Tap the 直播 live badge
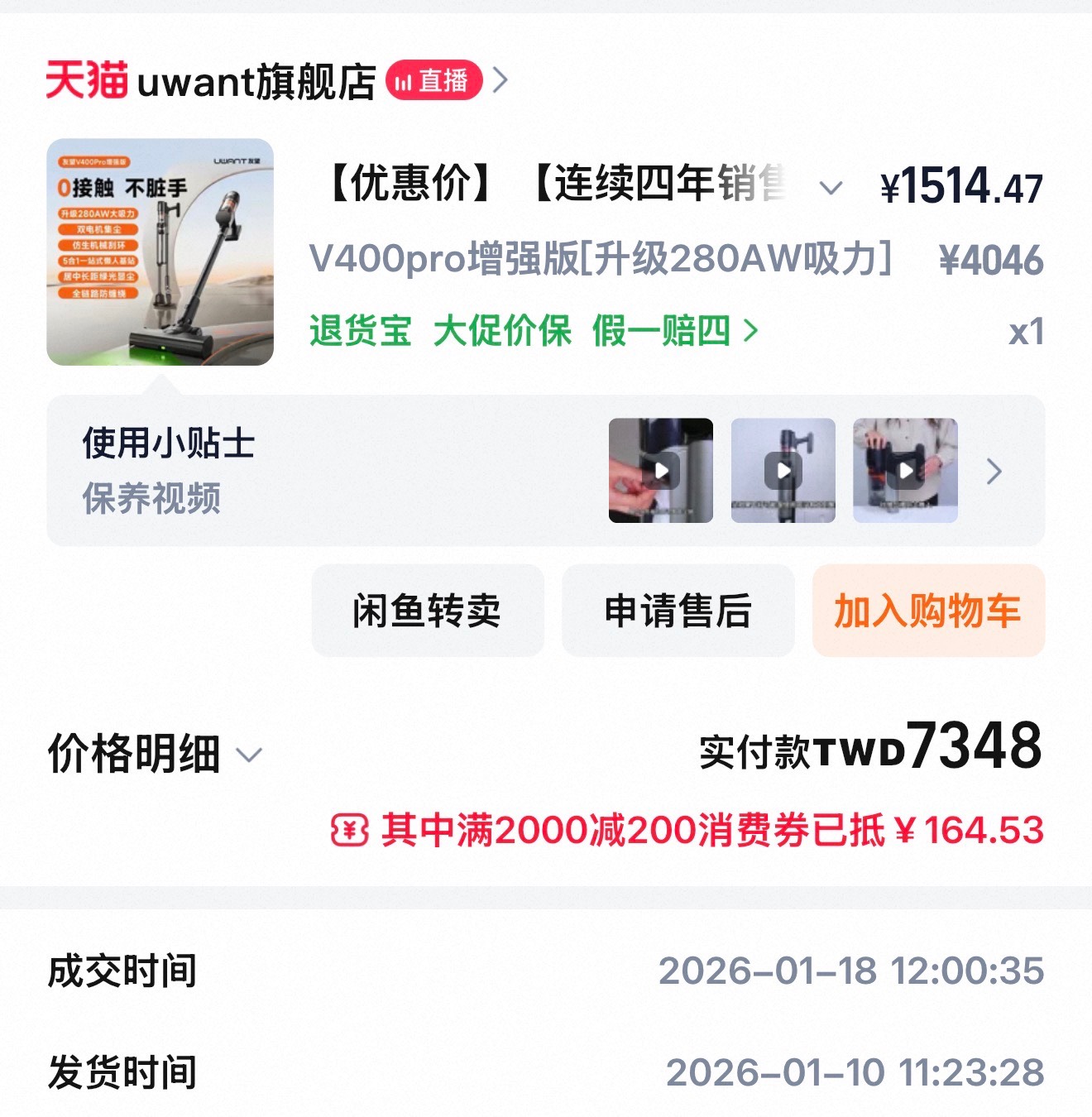The image size is (1092, 1117). point(433,81)
